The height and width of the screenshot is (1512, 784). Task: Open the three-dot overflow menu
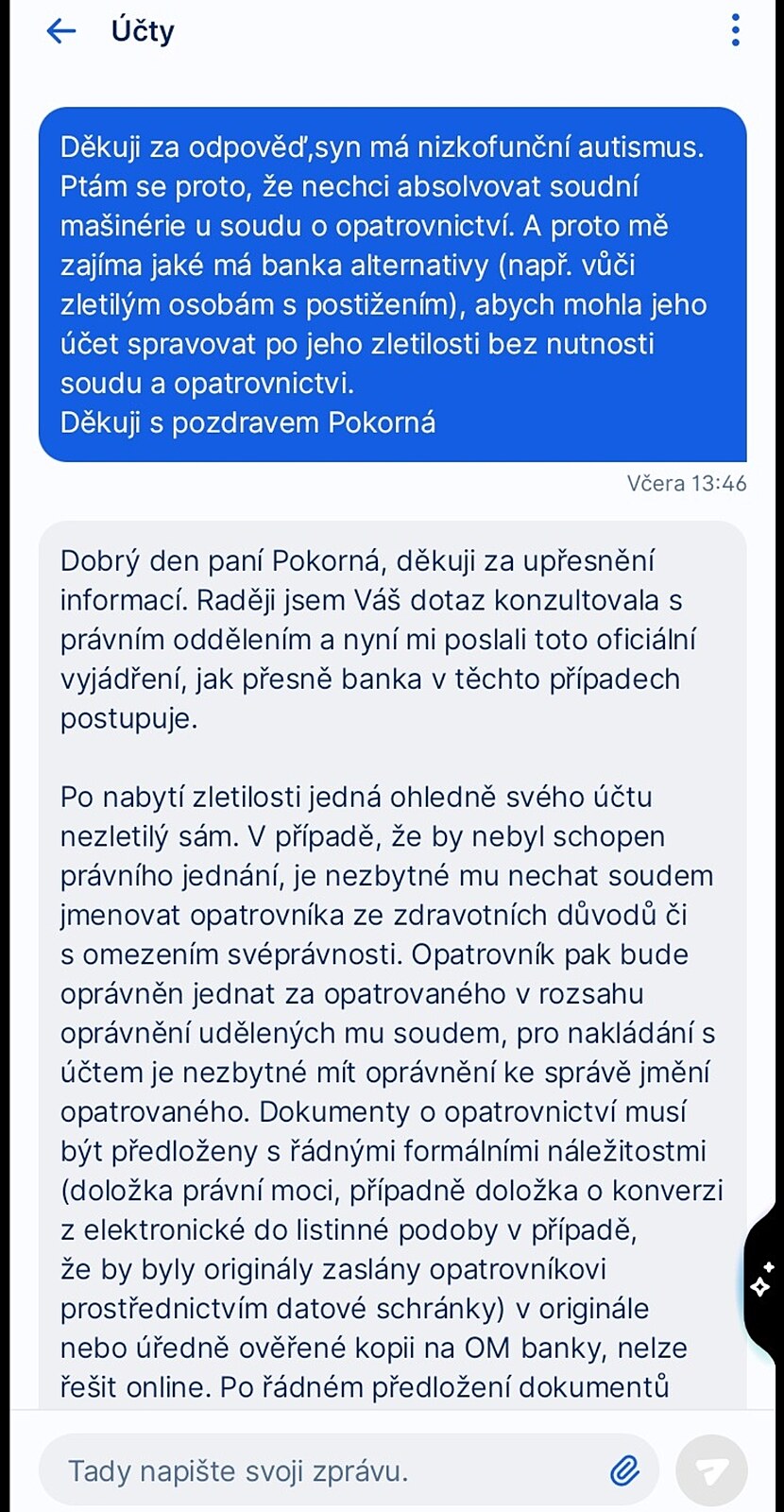tap(736, 30)
